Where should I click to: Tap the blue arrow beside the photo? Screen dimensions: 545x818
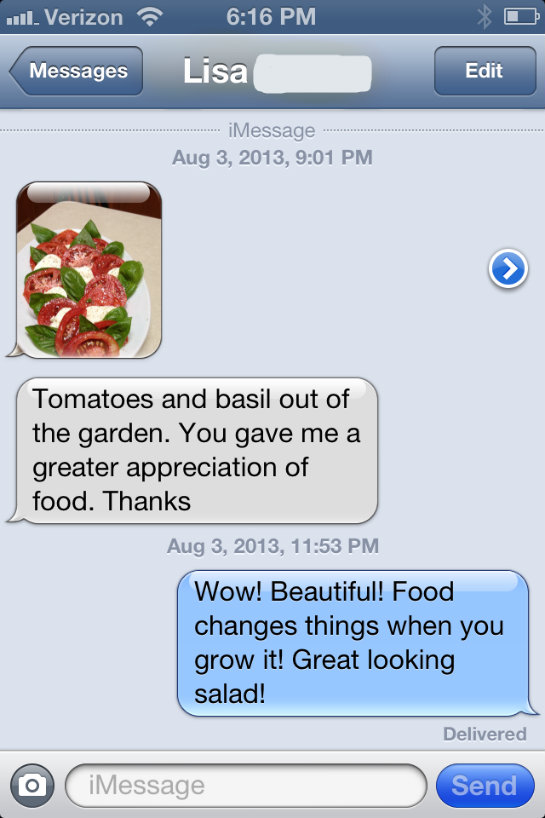pos(508,269)
